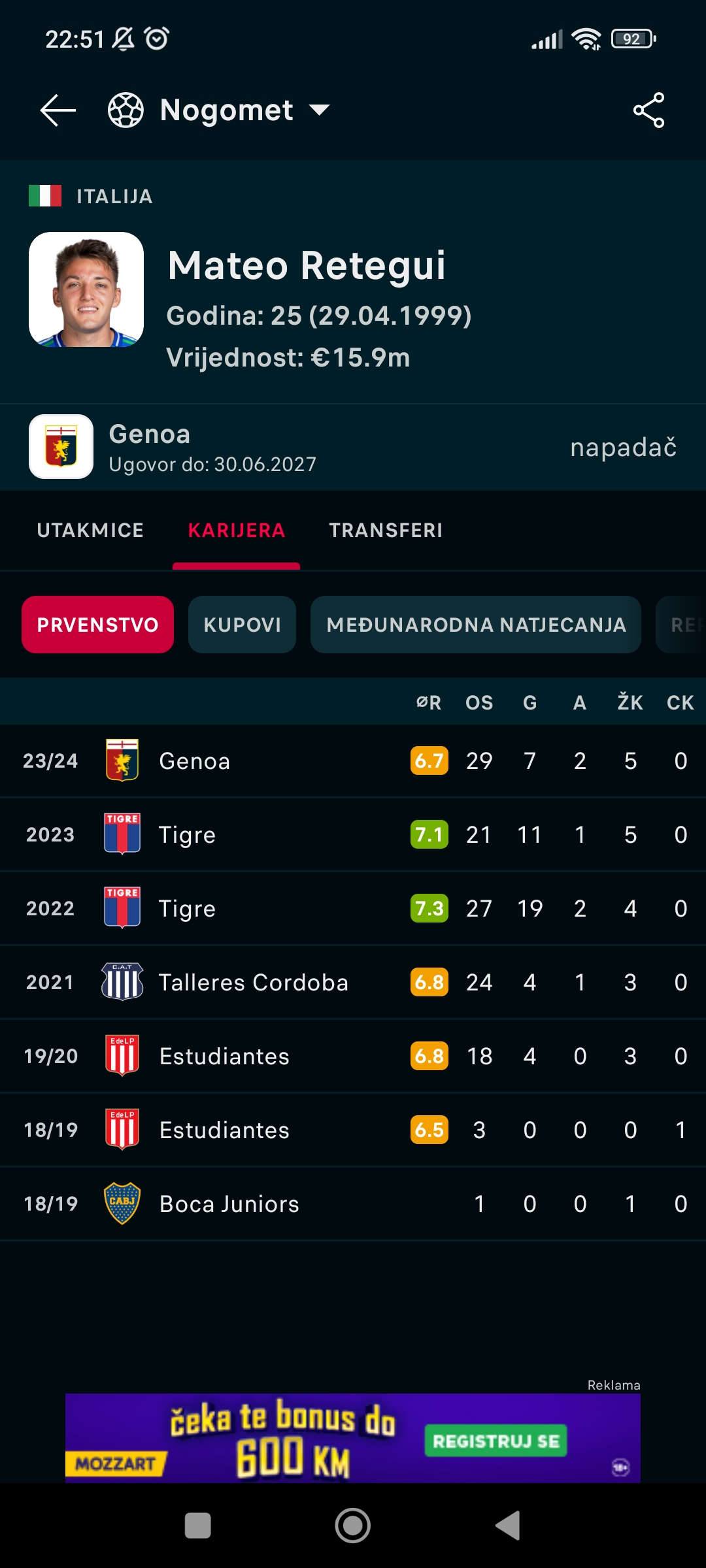Tap the system home button
Viewport: 706px width, 1568px height.
353,1526
